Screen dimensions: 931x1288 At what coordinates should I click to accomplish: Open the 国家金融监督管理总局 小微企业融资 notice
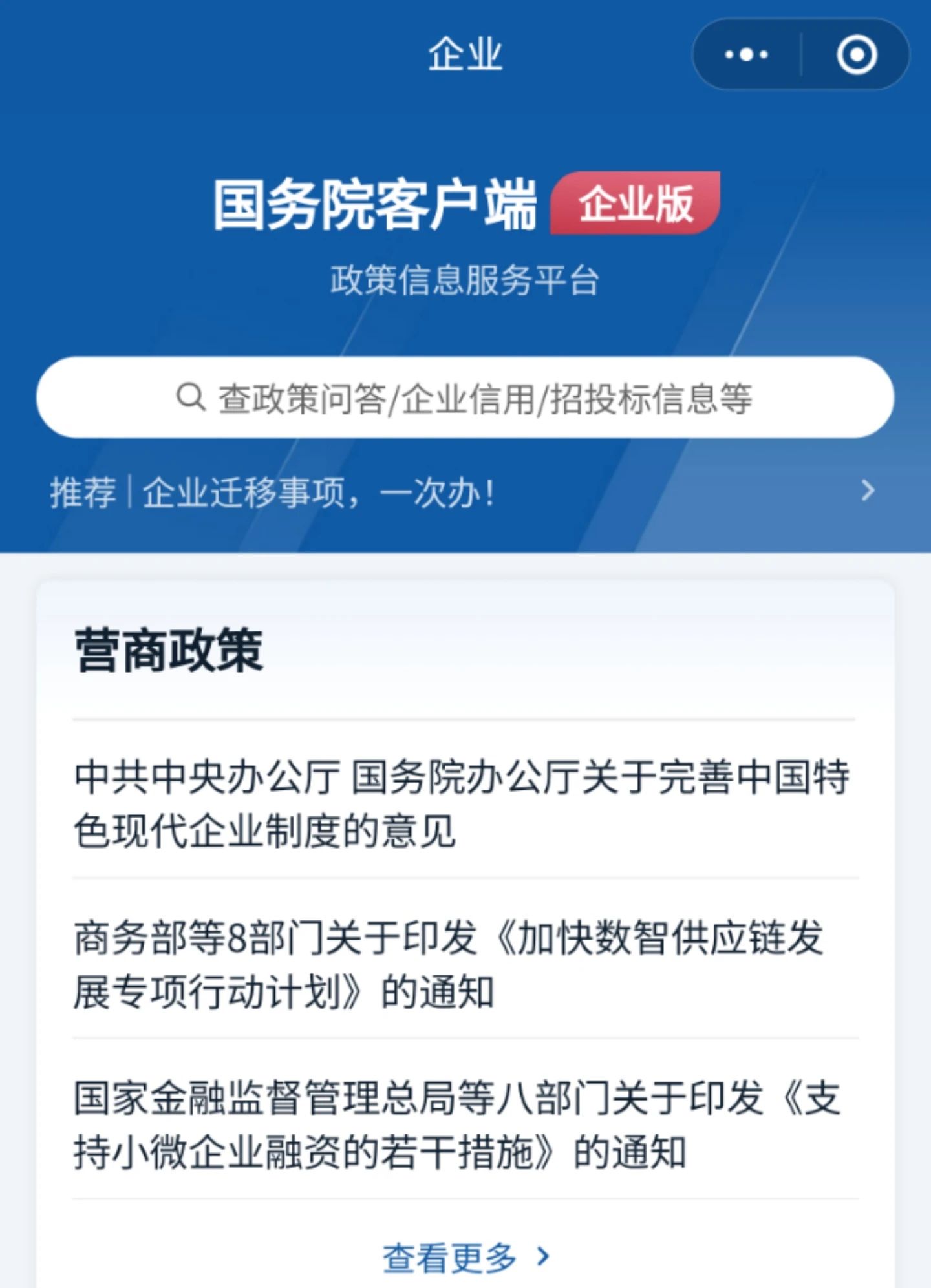(x=456, y=1124)
